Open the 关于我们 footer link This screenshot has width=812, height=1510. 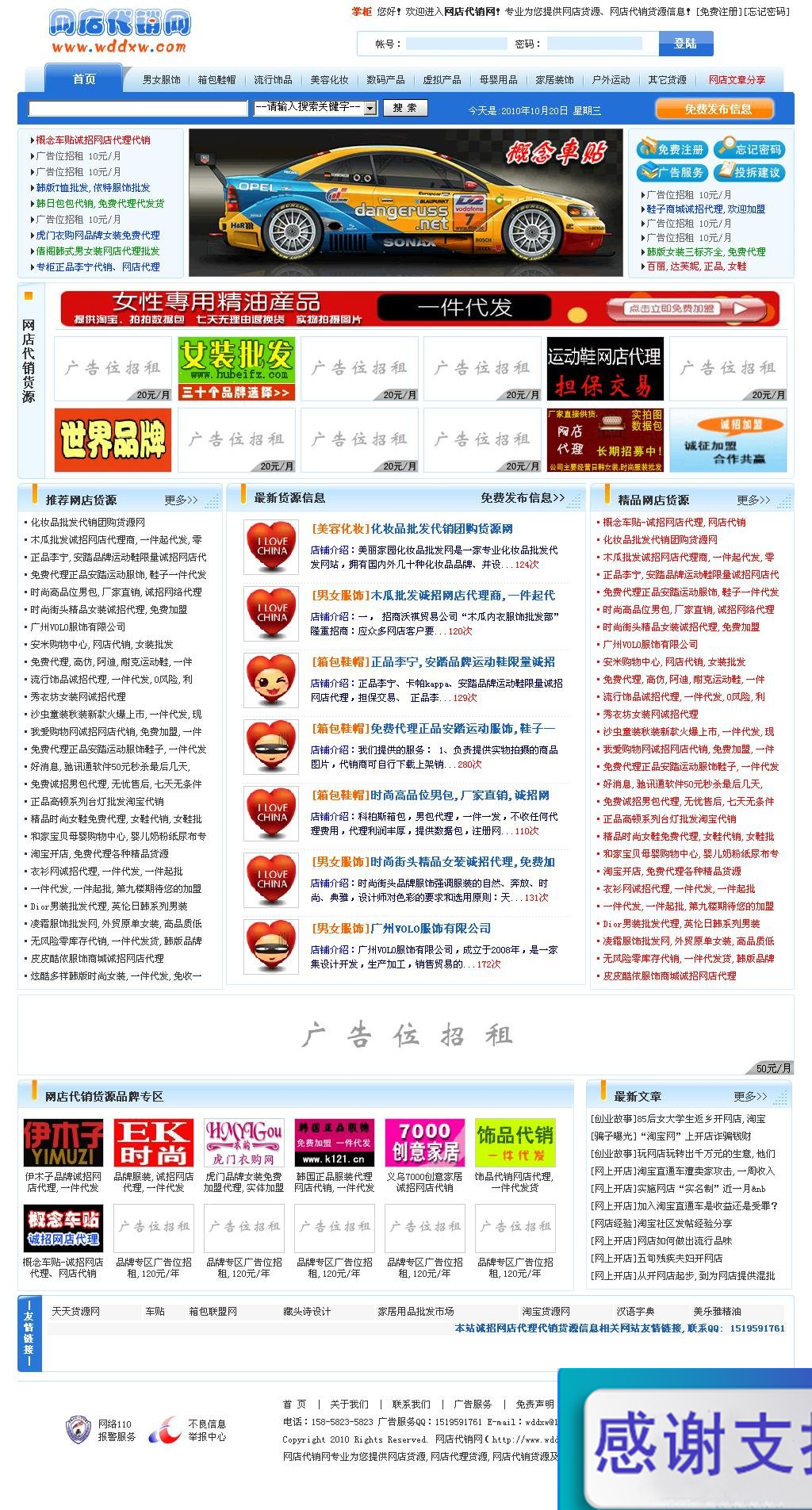click(349, 1404)
